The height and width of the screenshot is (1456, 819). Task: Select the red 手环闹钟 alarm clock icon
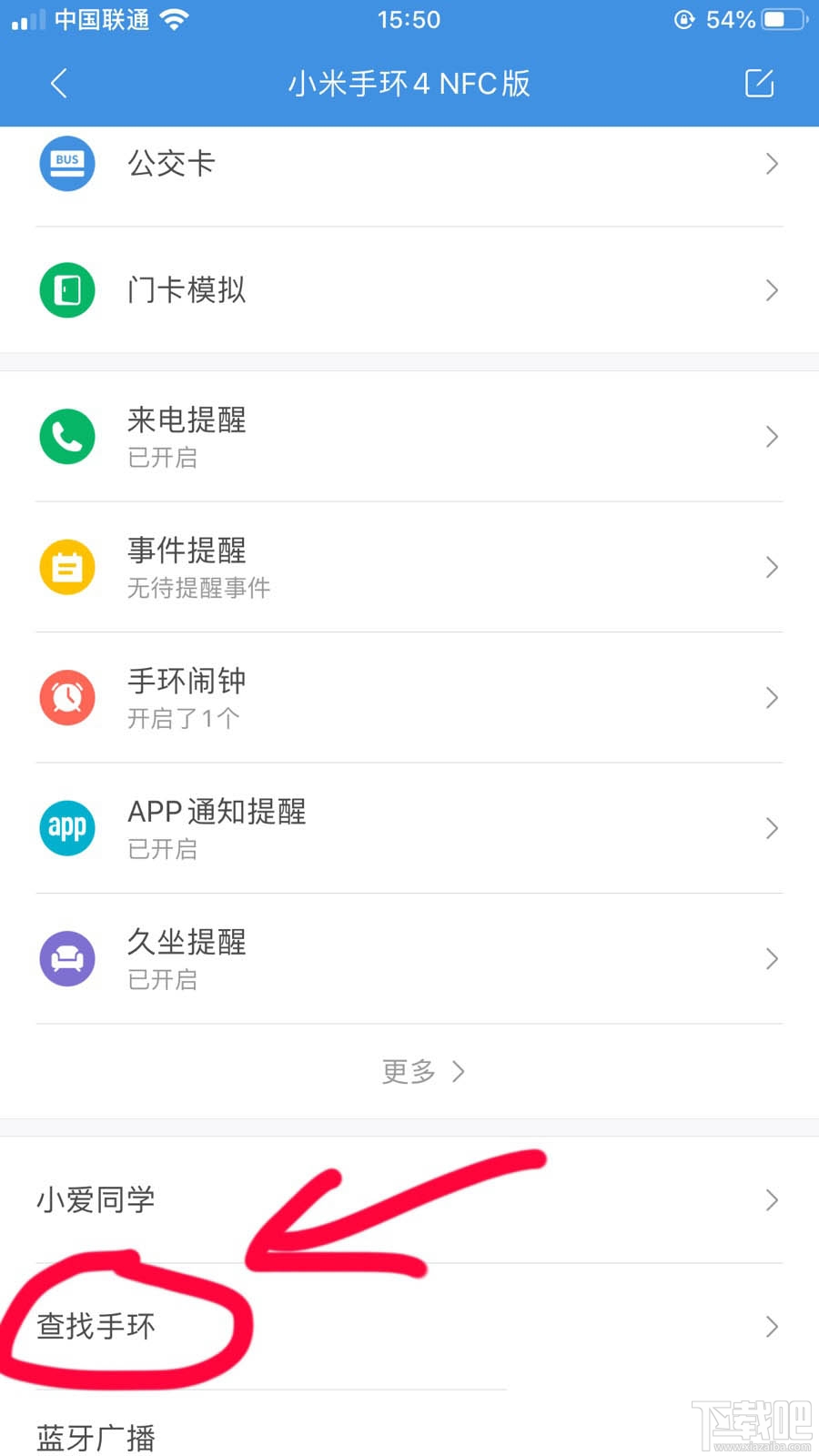66,697
